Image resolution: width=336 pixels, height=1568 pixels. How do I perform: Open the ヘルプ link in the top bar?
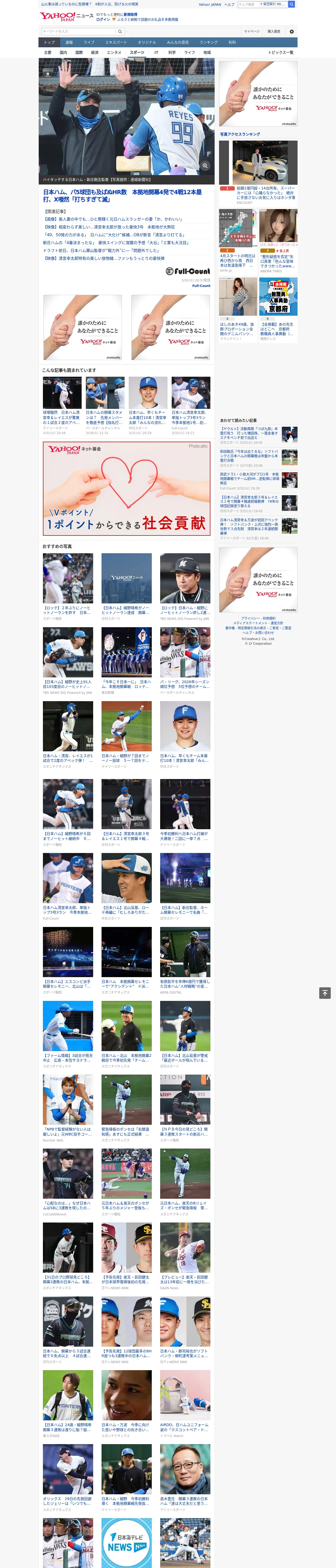click(229, 4)
